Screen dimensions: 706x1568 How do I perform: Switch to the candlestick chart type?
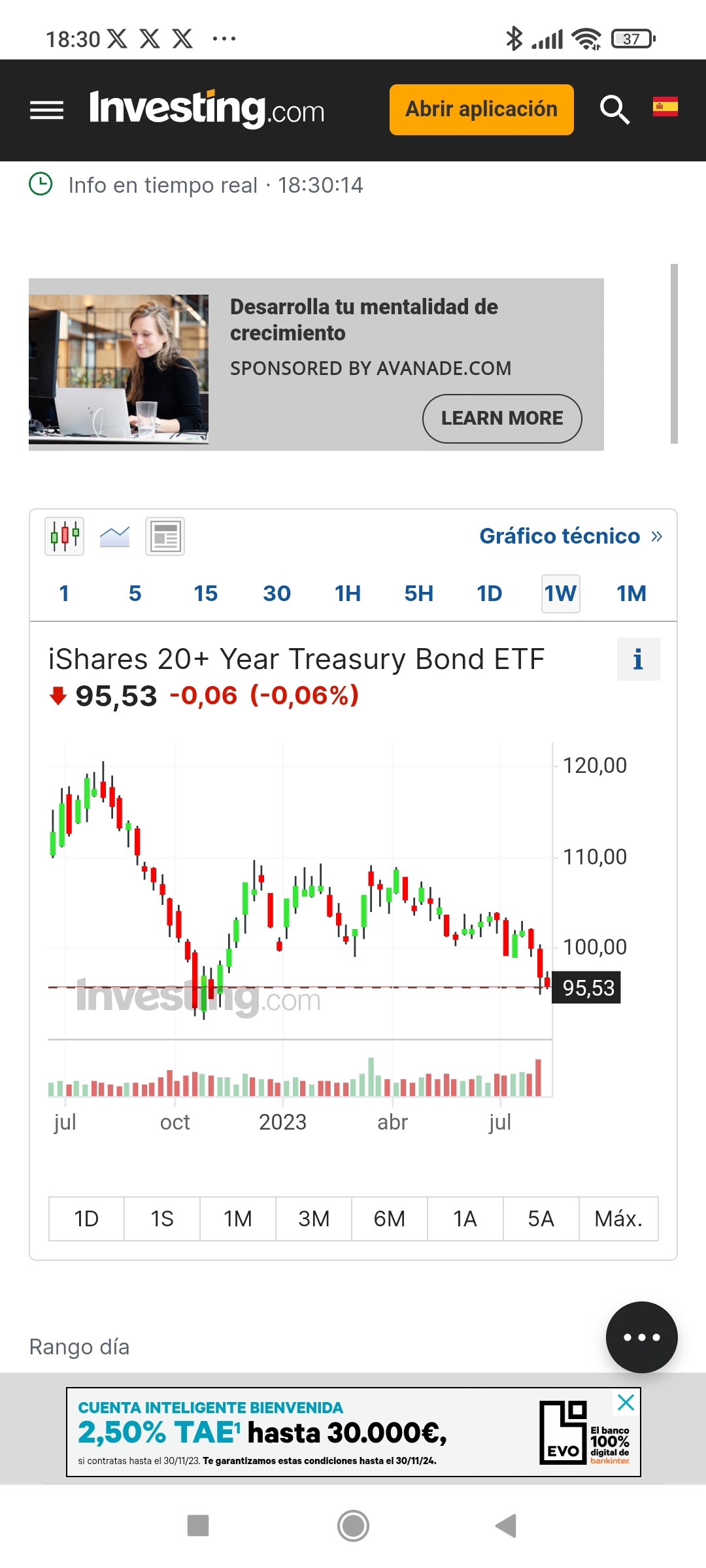pos(64,536)
